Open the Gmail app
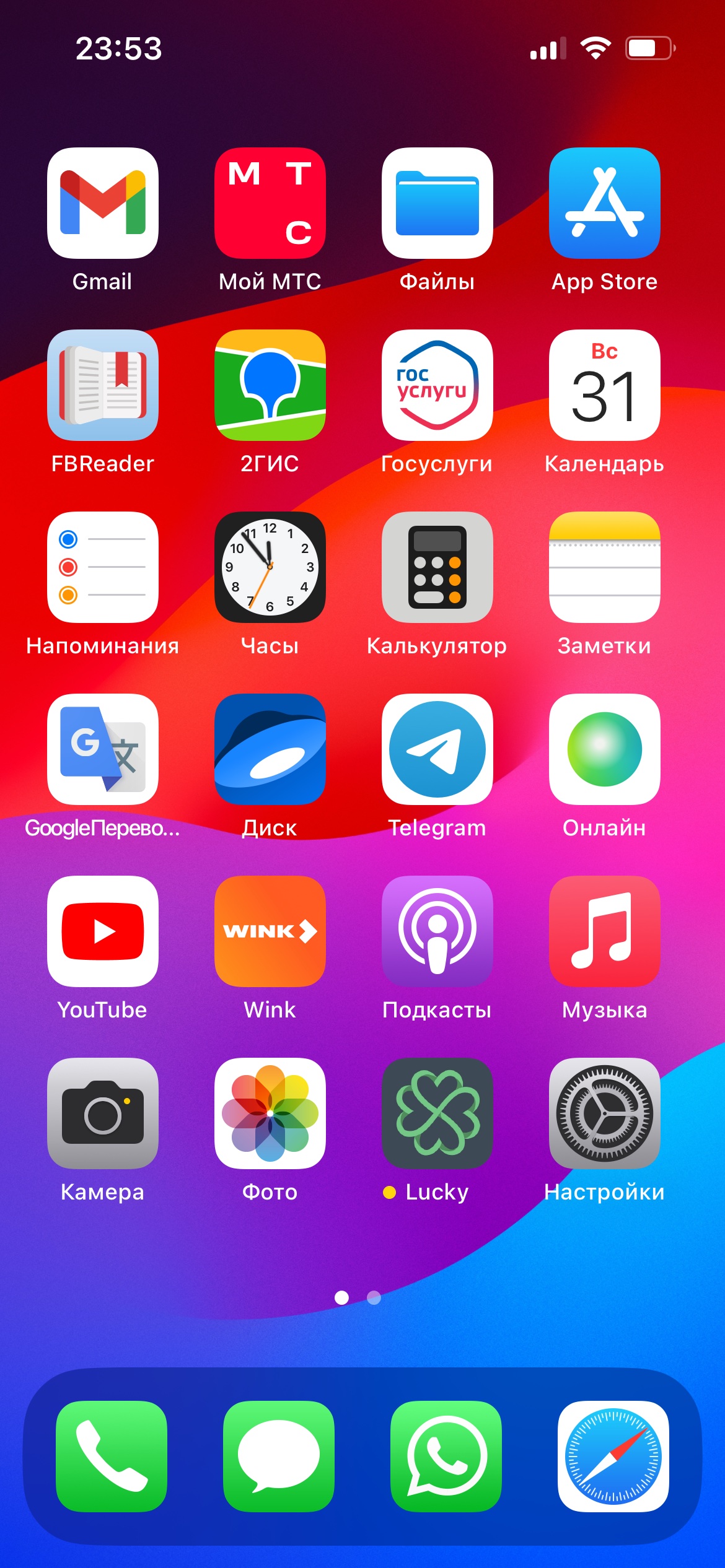Viewport: 725px width, 1568px height. pos(103,203)
